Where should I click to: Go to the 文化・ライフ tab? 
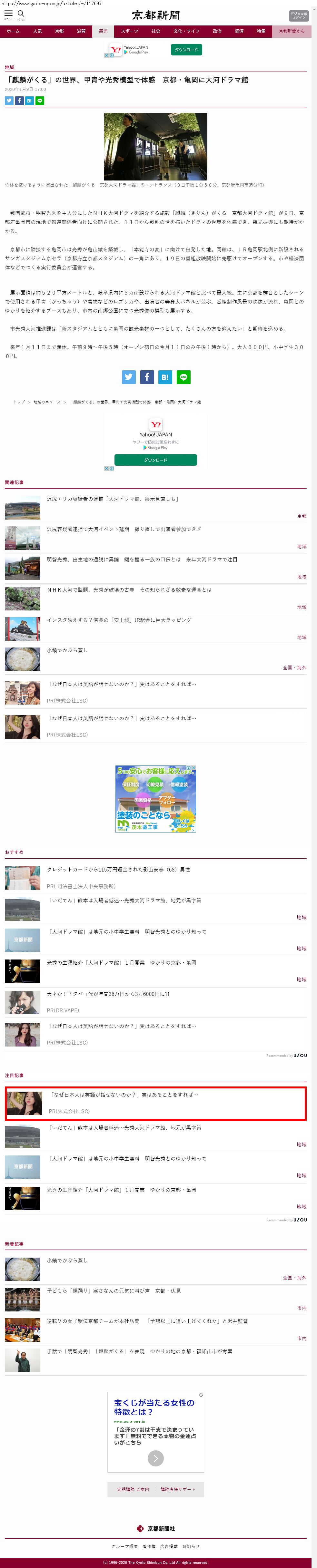pyautogui.click(x=186, y=31)
